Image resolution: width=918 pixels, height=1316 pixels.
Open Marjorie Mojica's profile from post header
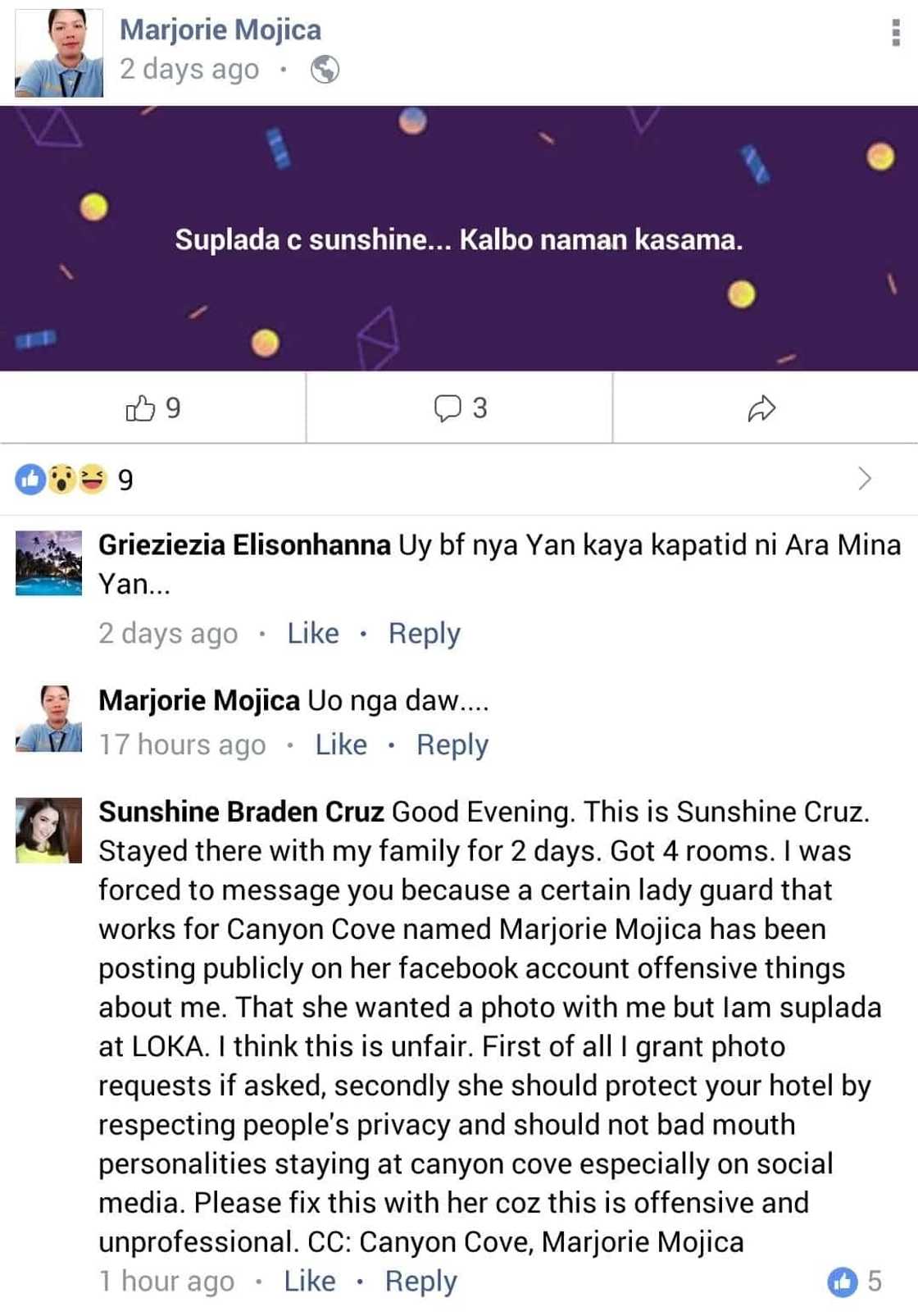pyautogui.click(x=220, y=30)
